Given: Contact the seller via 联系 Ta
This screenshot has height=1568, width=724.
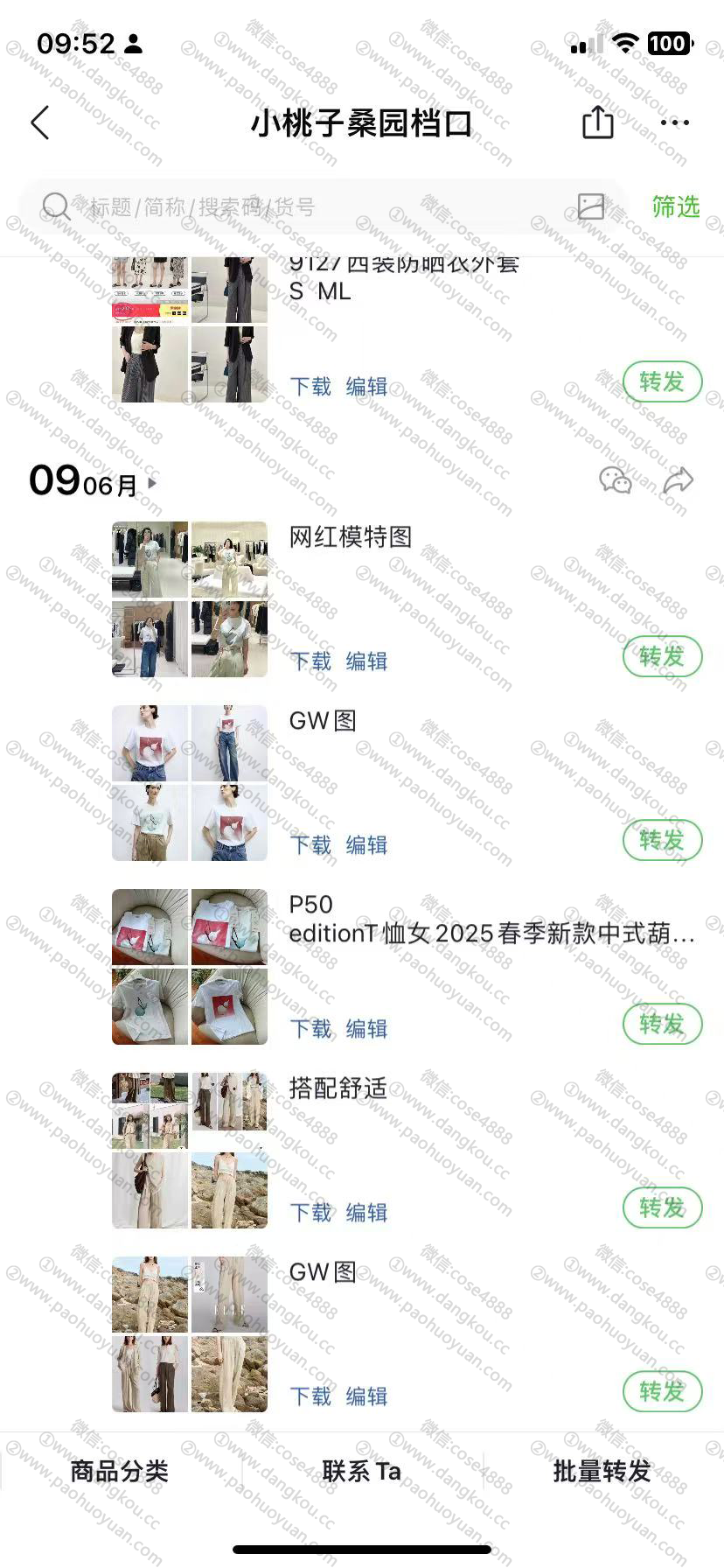Looking at the screenshot, I should pyautogui.click(x=361, y=1471).
